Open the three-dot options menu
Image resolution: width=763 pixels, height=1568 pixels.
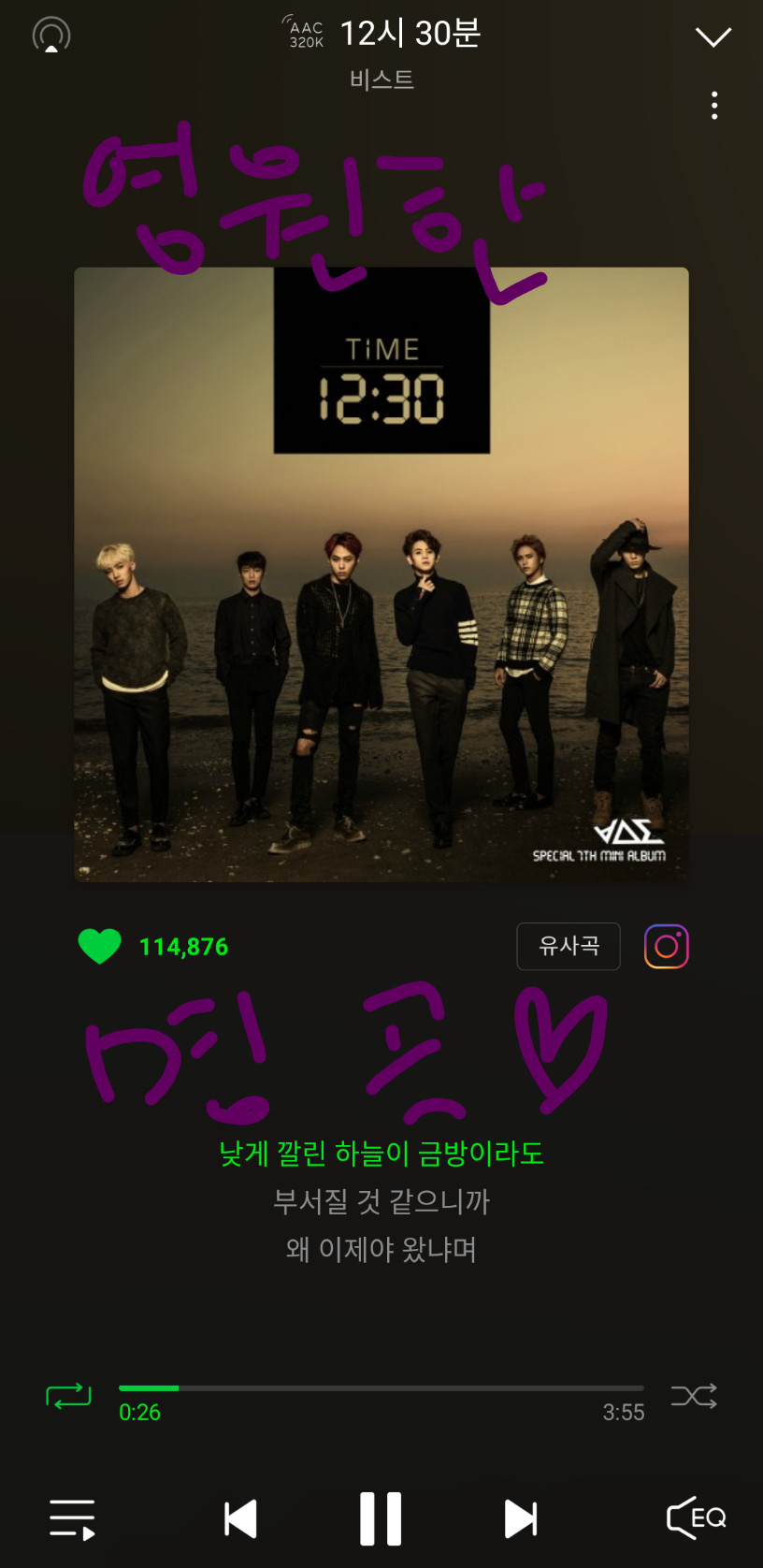pyautogui.click(x=713, y=105)
